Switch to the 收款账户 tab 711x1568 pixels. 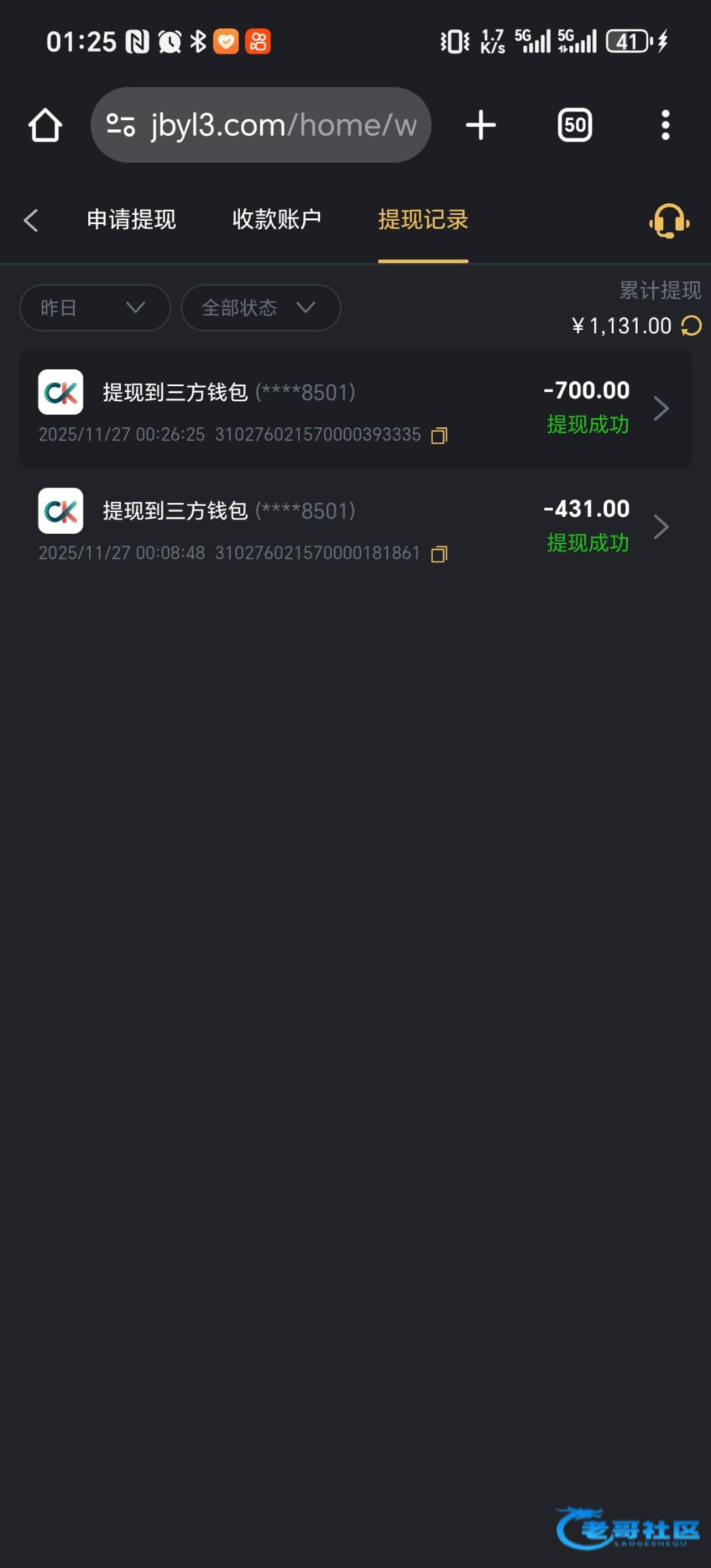(x=276, y=220)
